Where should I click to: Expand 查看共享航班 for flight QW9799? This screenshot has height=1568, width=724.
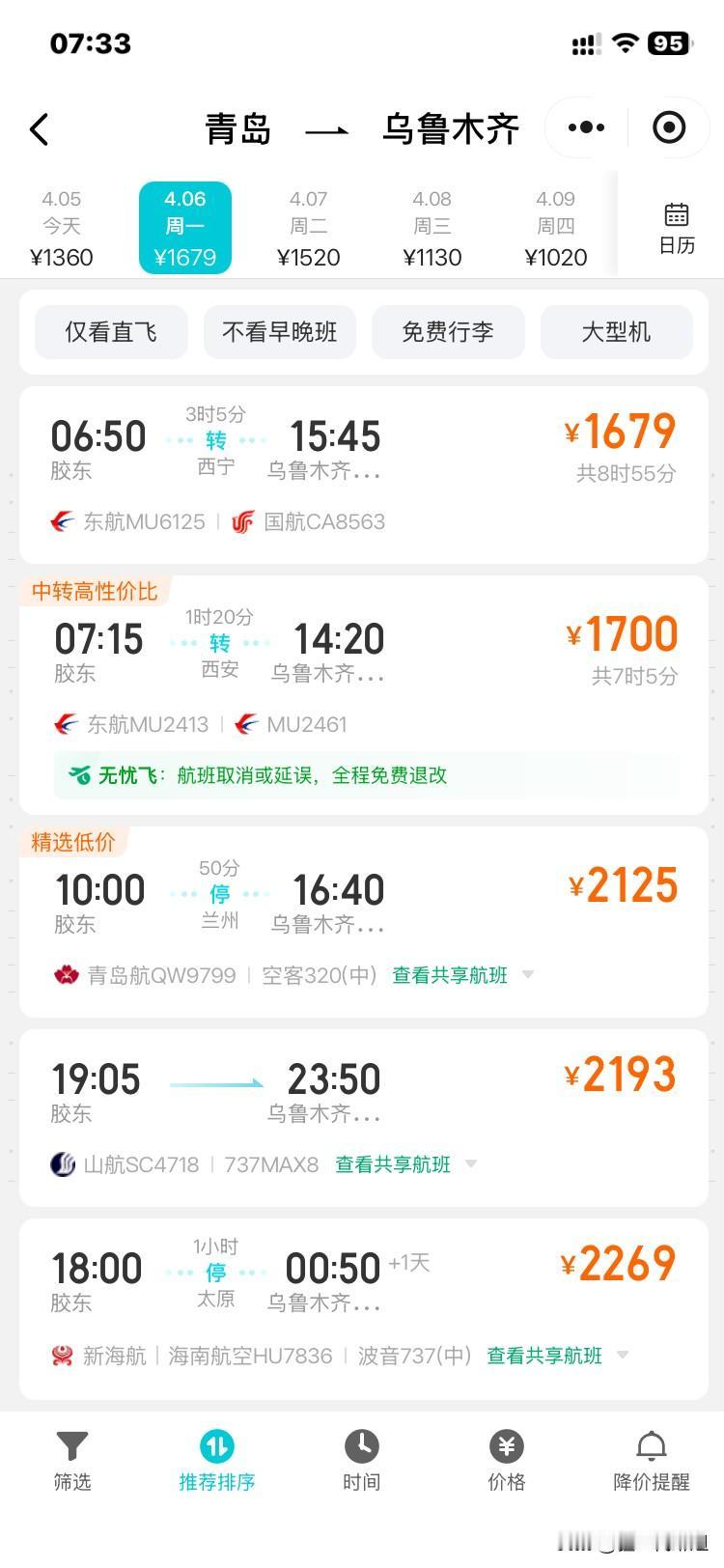(x=449, y=975)
